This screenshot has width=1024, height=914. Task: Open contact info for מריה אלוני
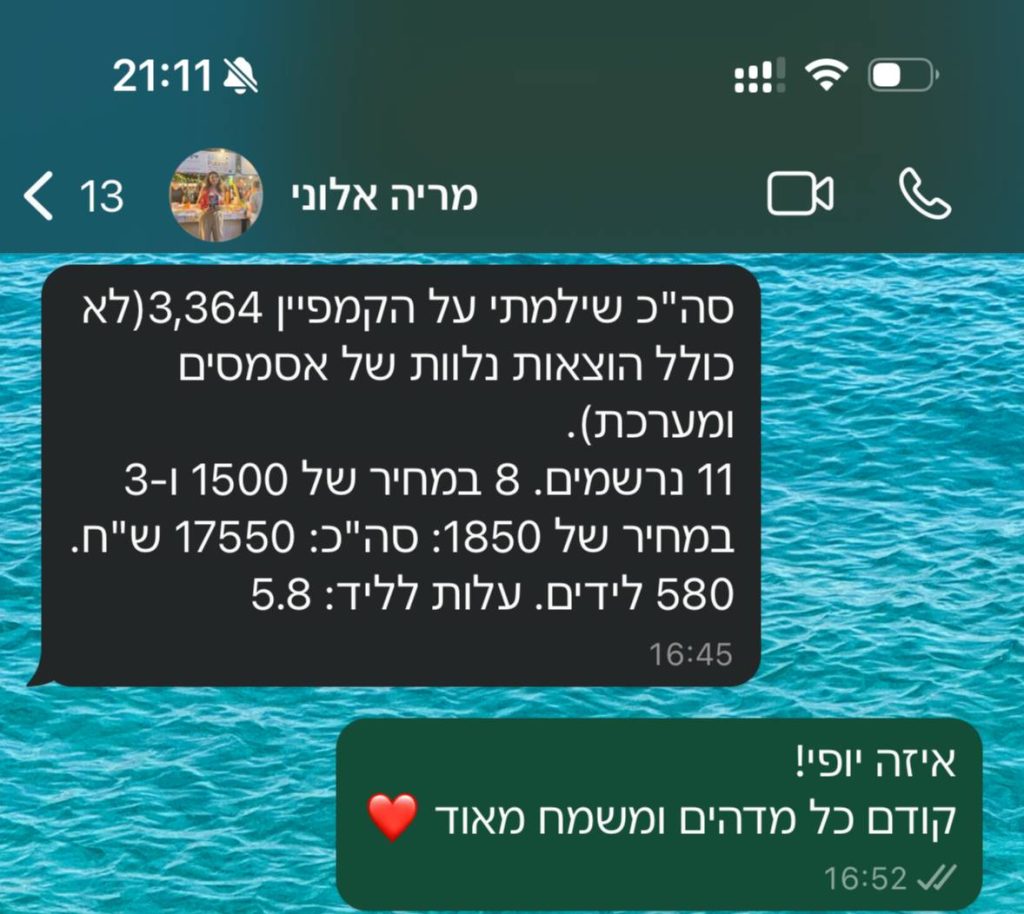point(385,196)
